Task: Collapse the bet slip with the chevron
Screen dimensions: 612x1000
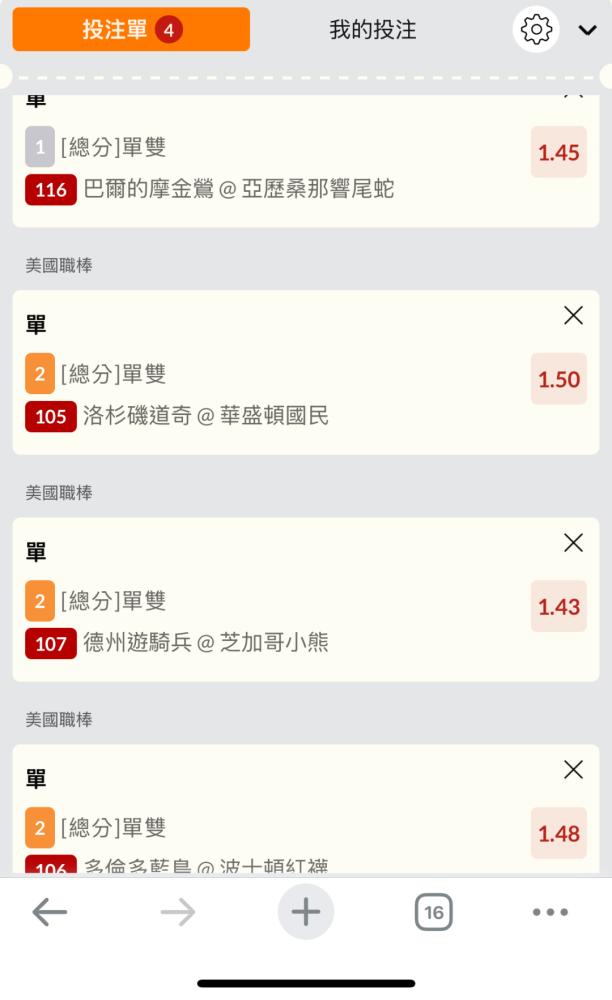Action: (x=587, y=30)
